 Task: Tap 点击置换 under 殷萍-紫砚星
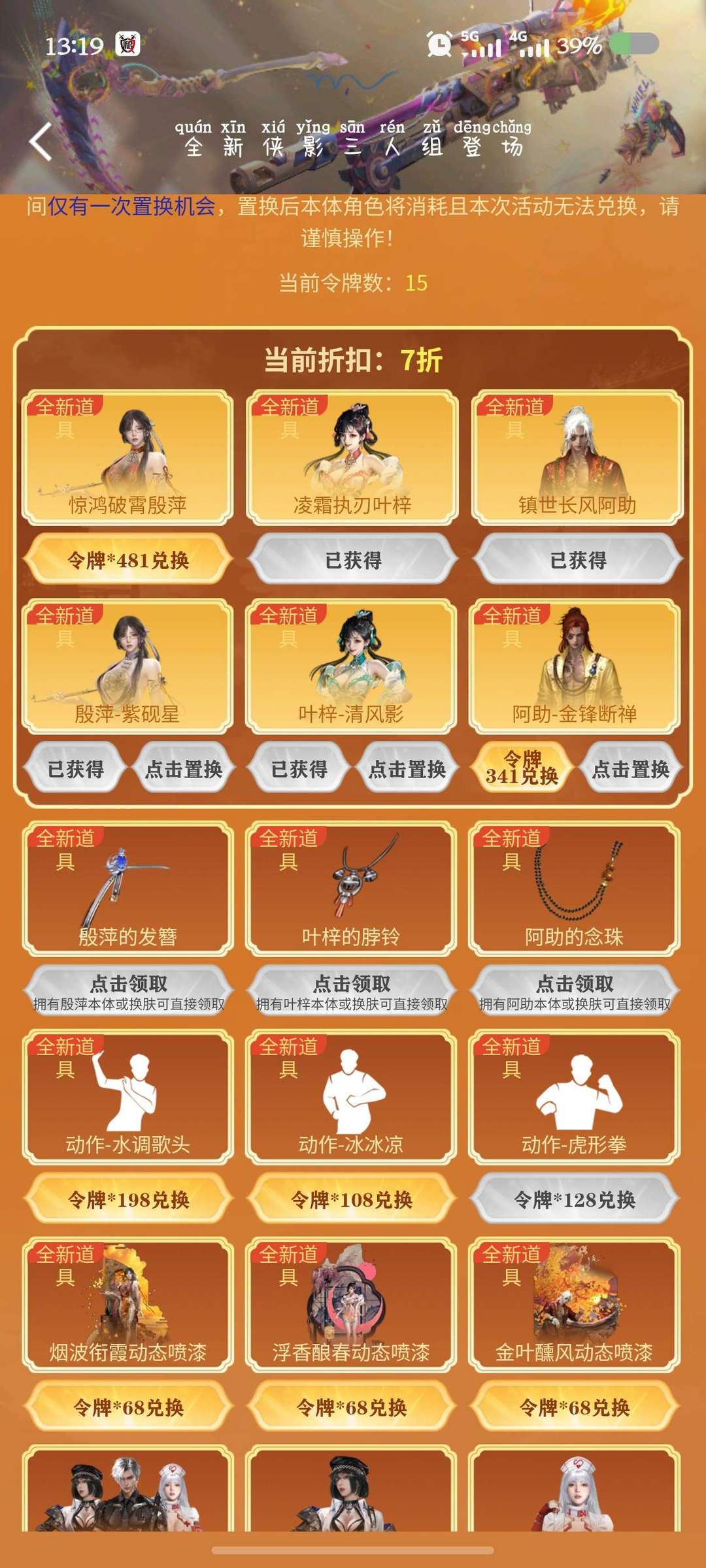tap(184, 769)
